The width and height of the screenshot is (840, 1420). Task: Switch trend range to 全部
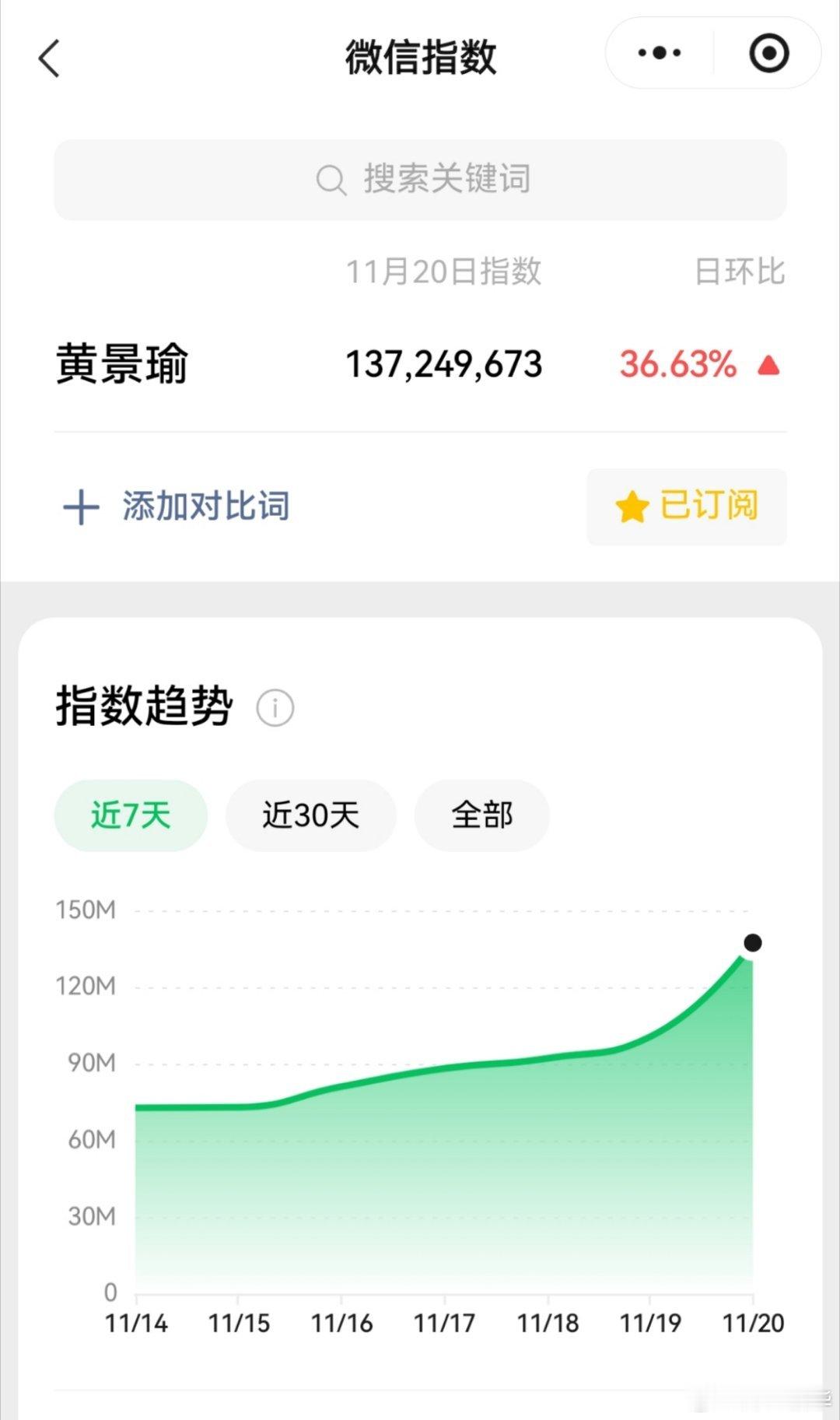481,815
